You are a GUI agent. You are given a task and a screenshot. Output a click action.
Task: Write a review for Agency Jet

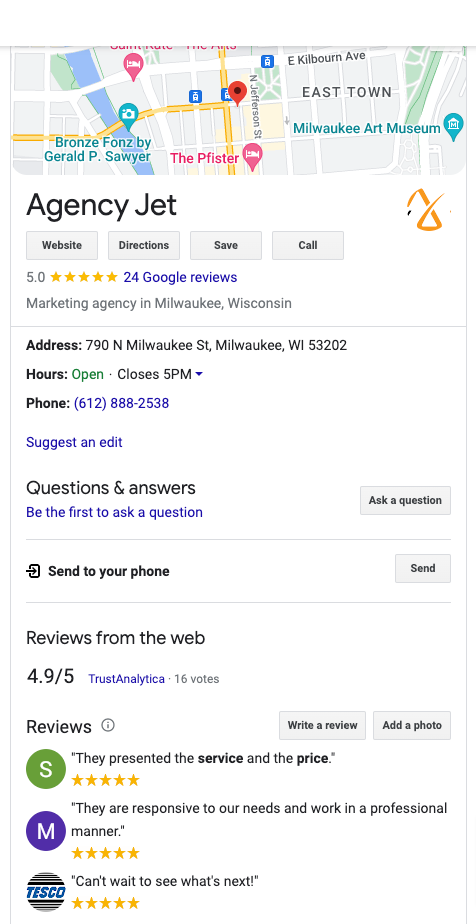(322, 725)
